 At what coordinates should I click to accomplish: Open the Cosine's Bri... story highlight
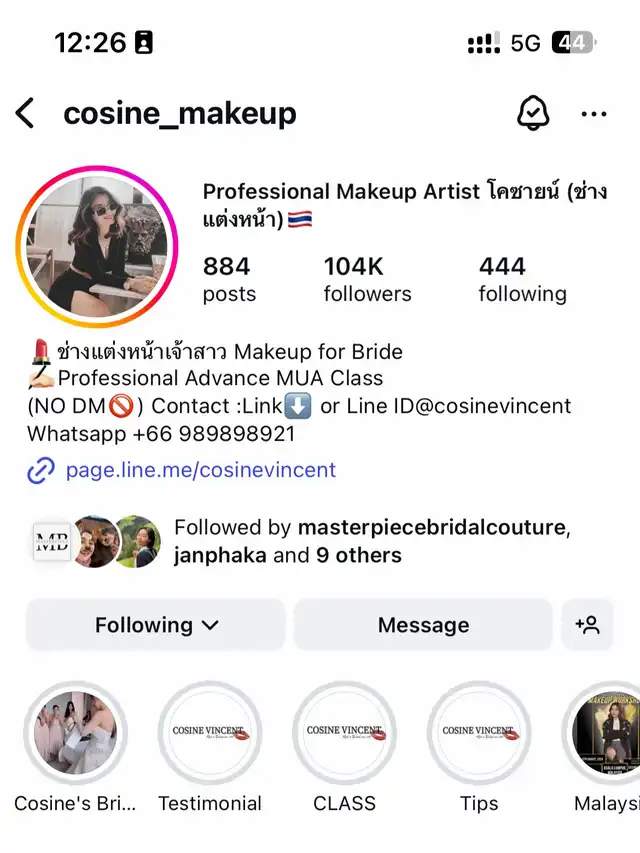point(75,735)
